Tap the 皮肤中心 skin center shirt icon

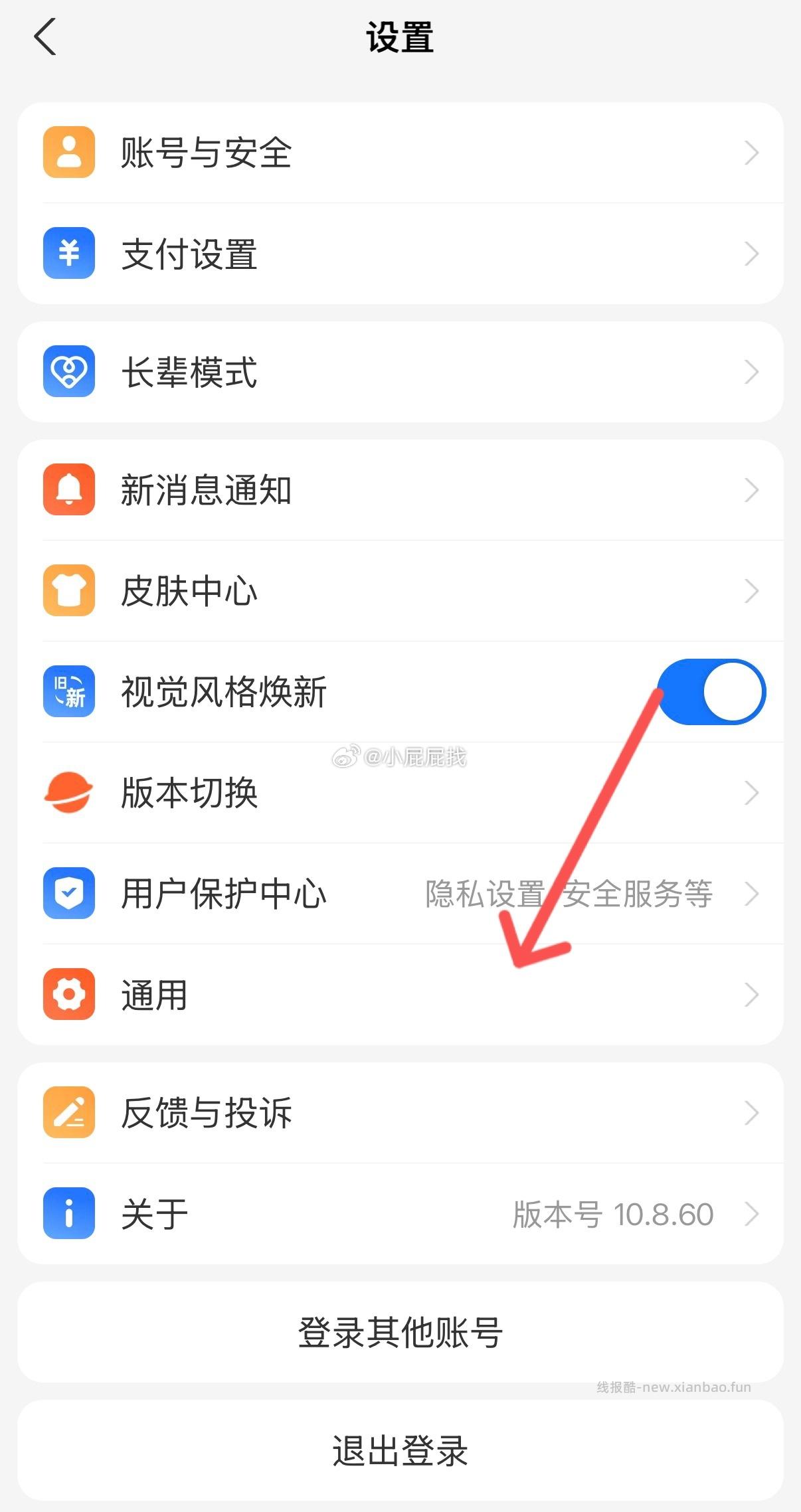coord(68,590)
